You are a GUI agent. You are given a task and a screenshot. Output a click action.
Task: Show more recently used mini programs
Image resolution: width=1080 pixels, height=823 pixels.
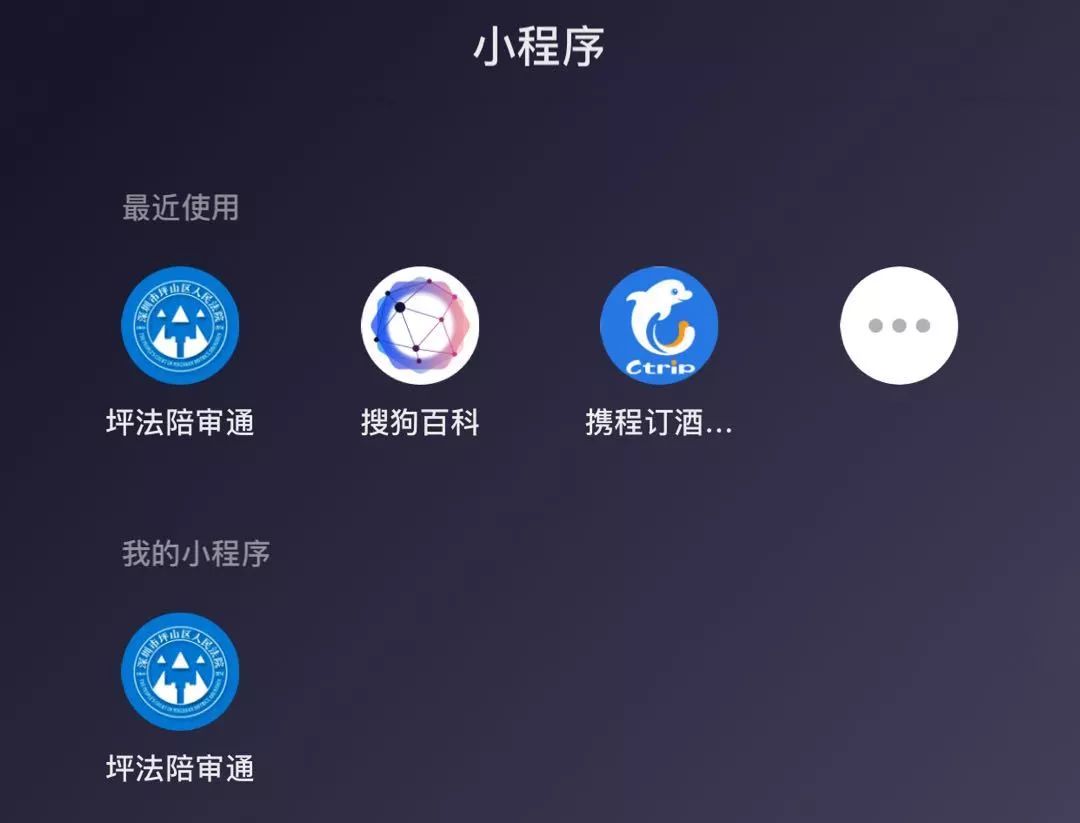(898, 326)
